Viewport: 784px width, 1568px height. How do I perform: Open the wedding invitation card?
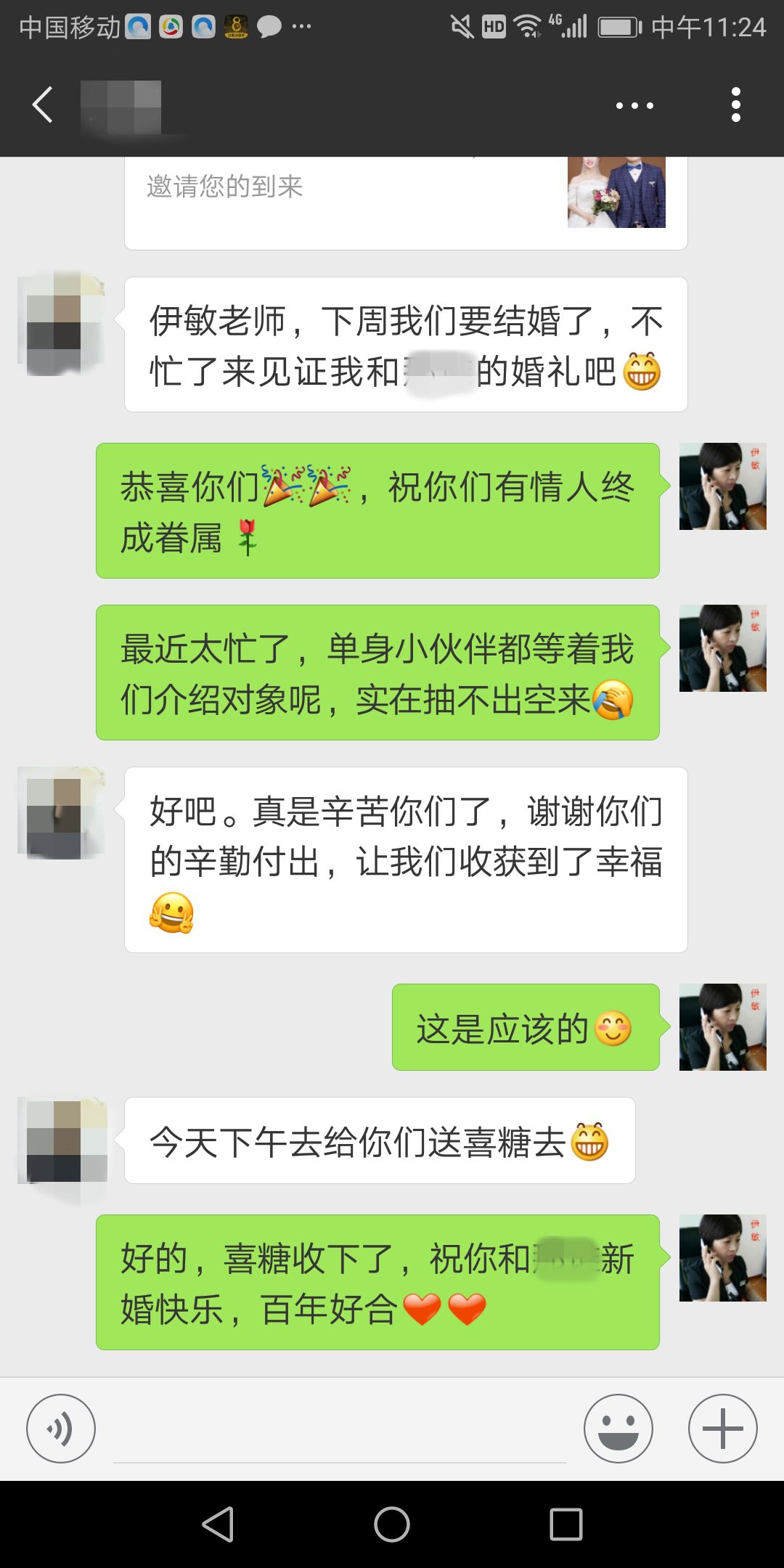(x=405, y=202)
